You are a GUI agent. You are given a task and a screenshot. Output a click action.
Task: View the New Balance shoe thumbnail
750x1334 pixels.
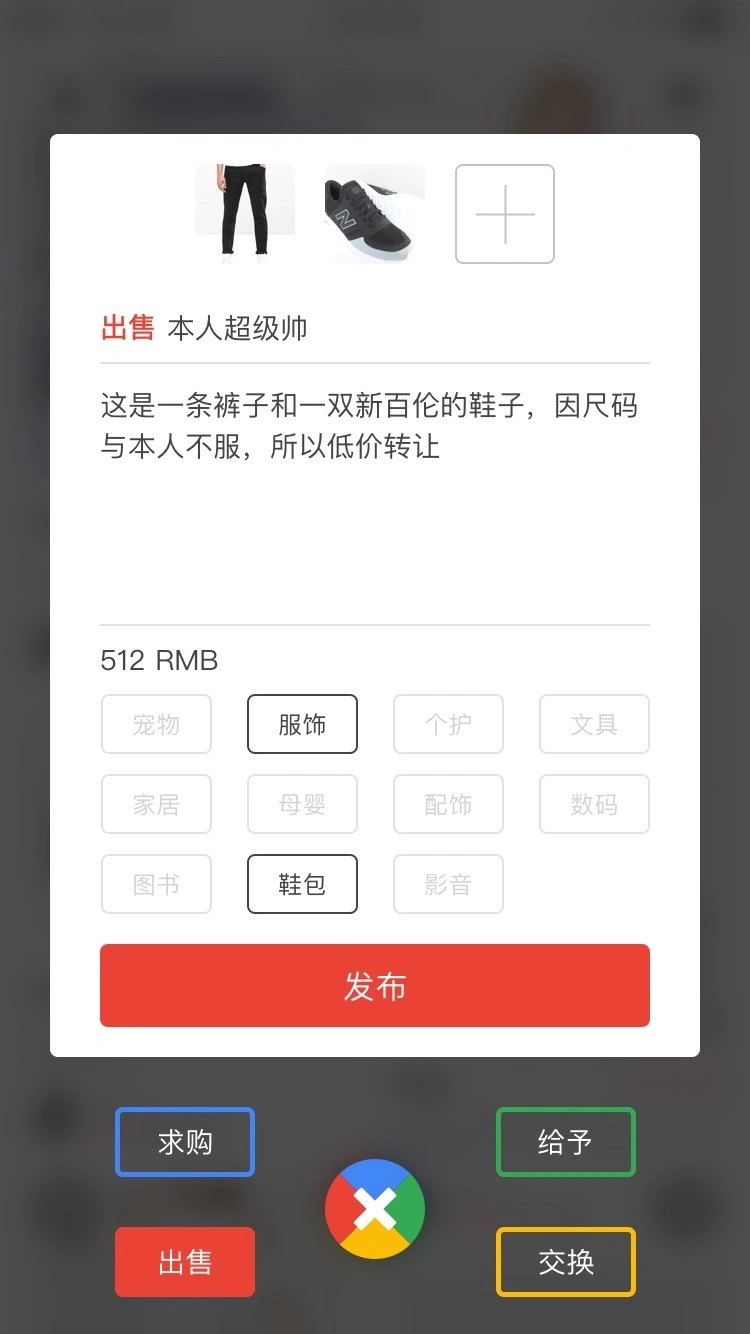pos(374,214)
